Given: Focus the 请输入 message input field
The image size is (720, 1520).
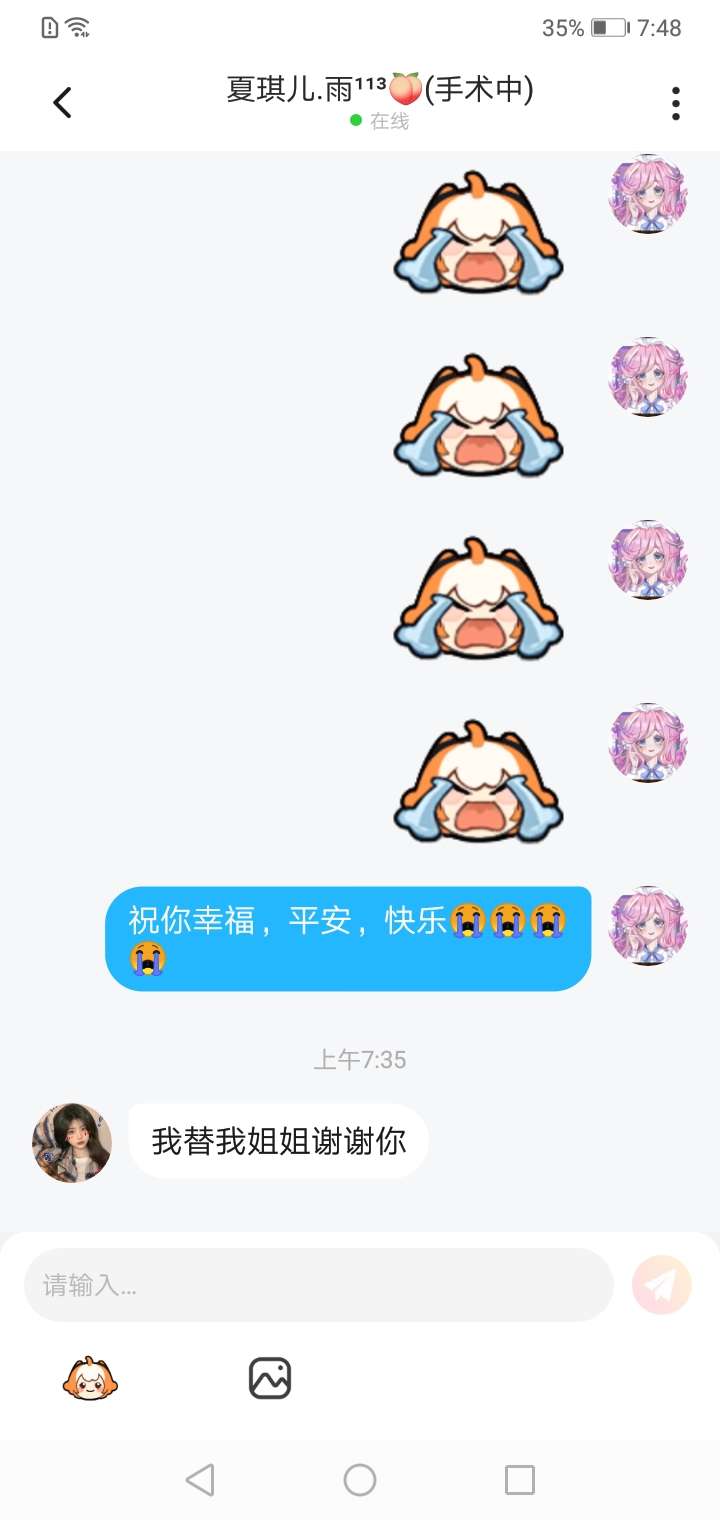Looking at the screenshot, I should click(x=318, y=1285).
